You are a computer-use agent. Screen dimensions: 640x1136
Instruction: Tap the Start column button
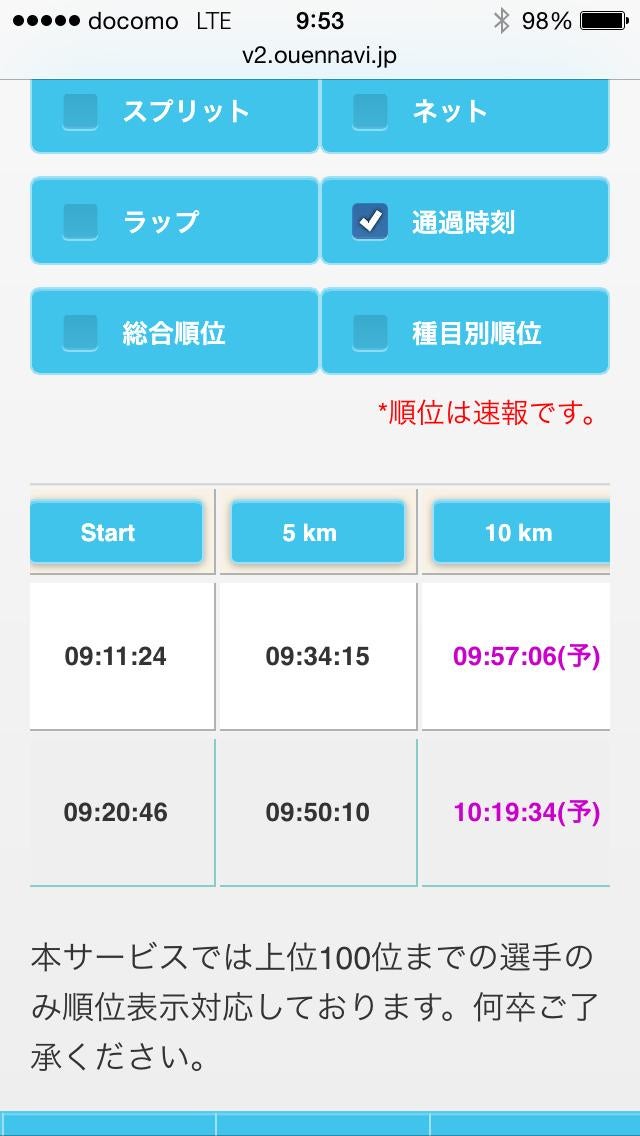pos(116,532)
